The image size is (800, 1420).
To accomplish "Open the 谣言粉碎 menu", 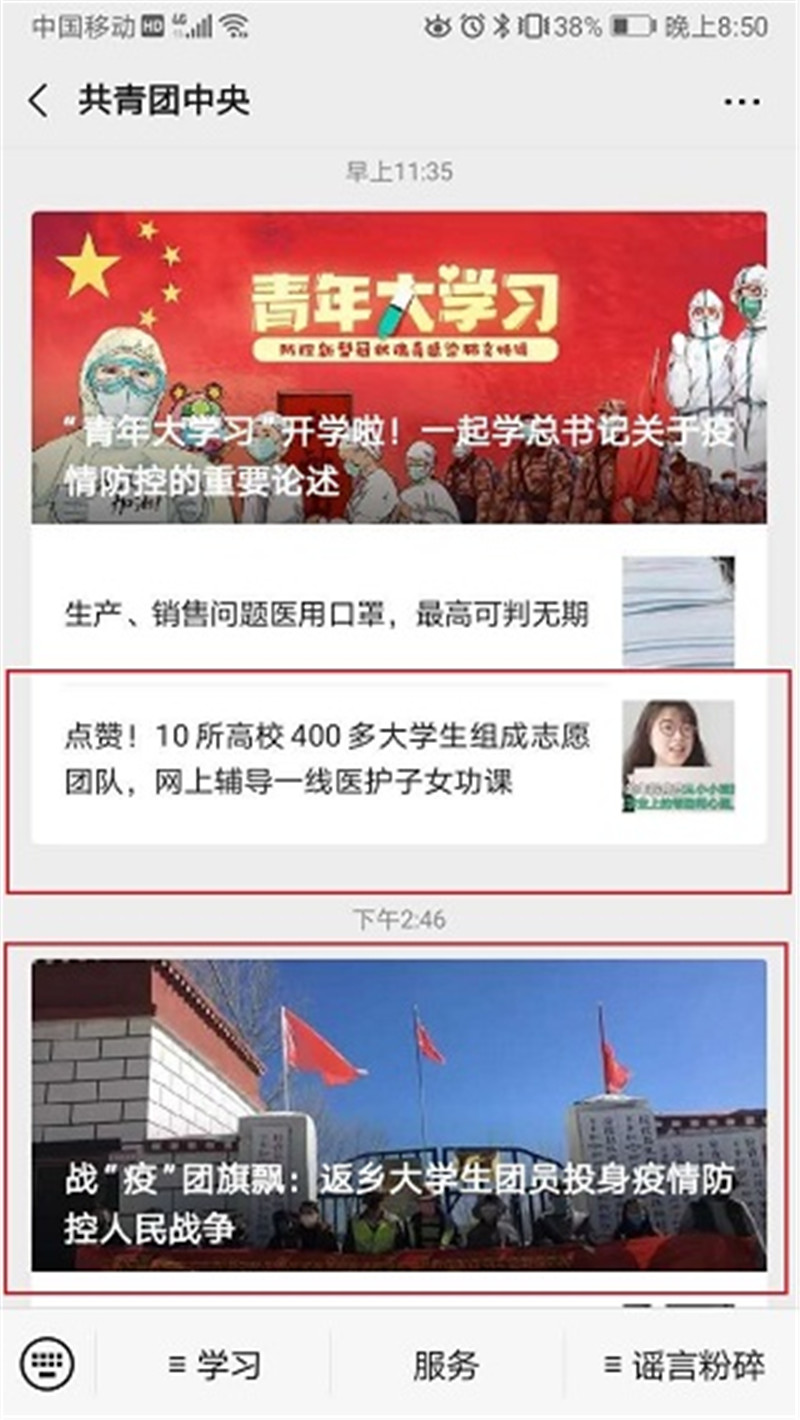I will [684, 1365].
